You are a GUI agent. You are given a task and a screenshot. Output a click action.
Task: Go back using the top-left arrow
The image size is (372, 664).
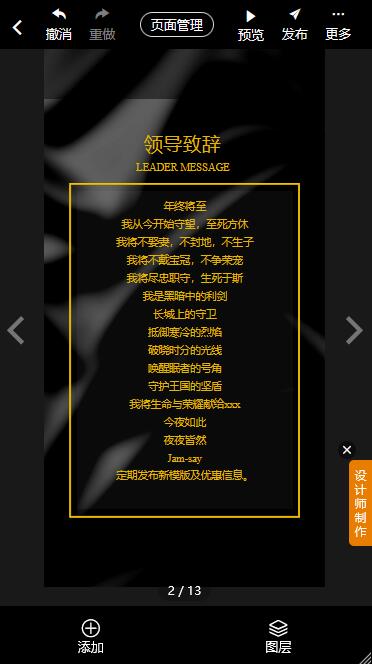click(17, 27)
